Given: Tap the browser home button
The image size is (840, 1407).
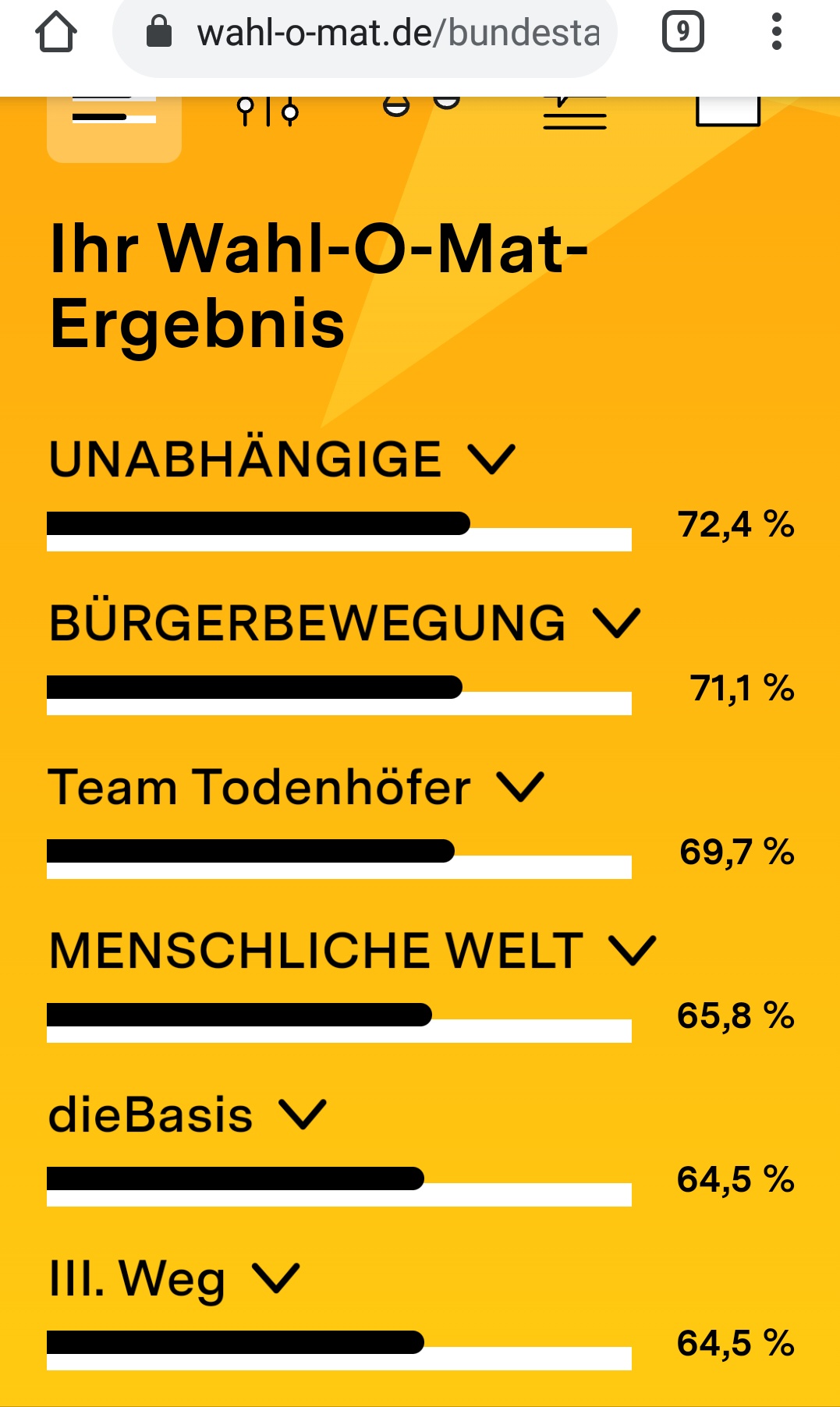Looking at the screenshot, I should tap(56, 33).
